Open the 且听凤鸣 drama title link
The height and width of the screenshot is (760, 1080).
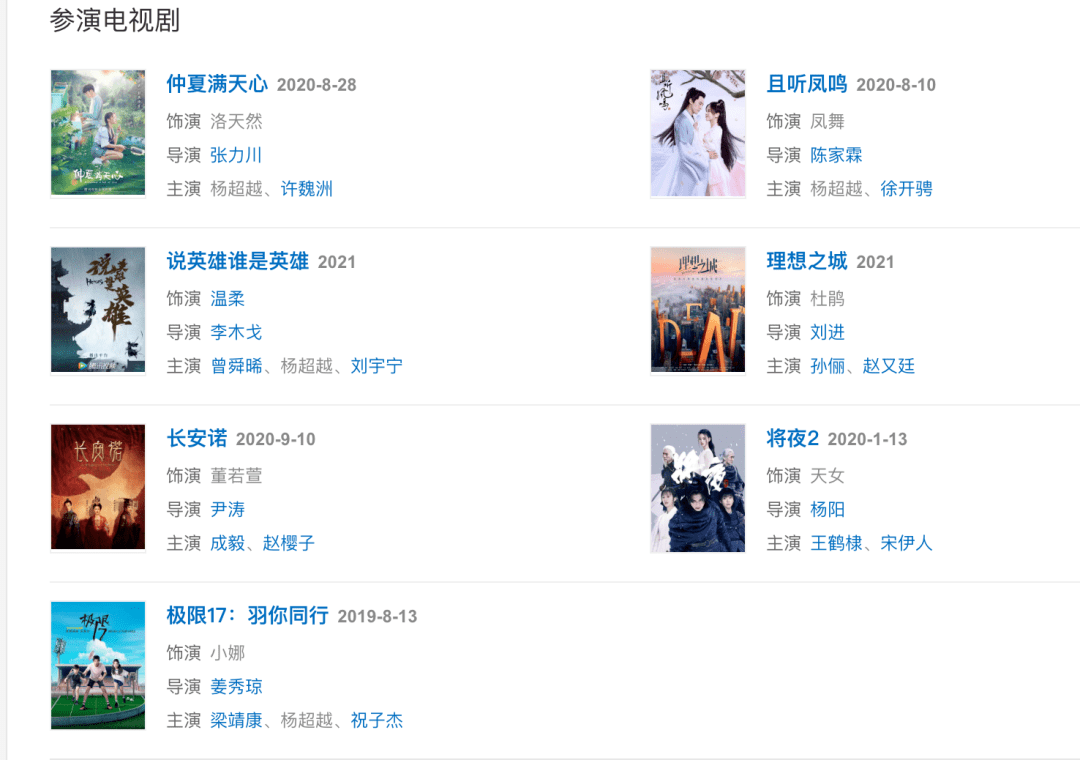click(x=807, y=84)
